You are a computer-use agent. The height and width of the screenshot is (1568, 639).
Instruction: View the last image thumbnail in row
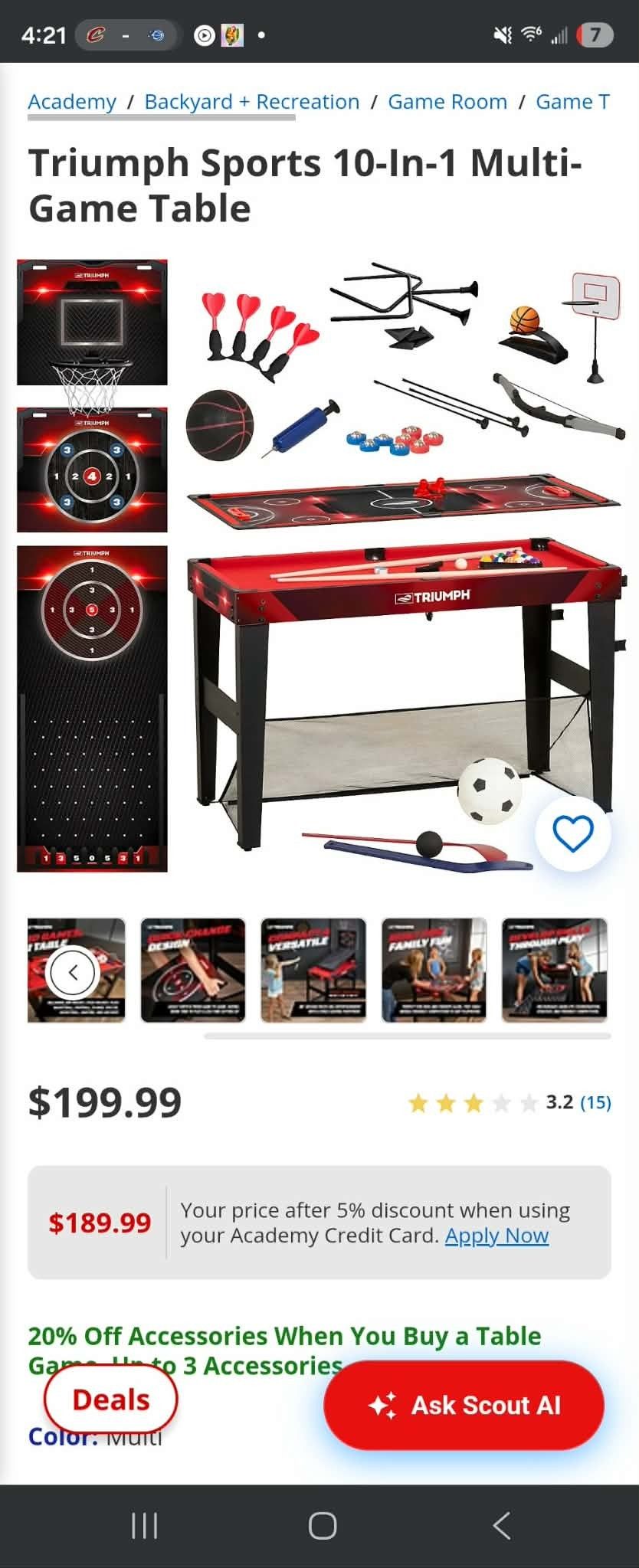click(x=555, y=970)
